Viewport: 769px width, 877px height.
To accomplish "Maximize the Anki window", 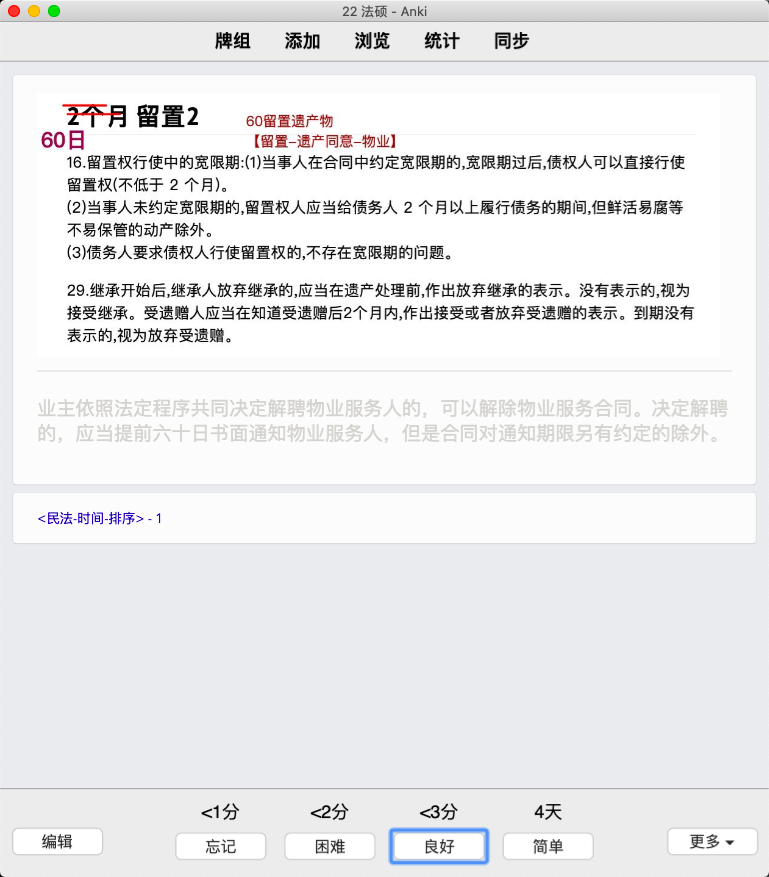I will (54, 11).
